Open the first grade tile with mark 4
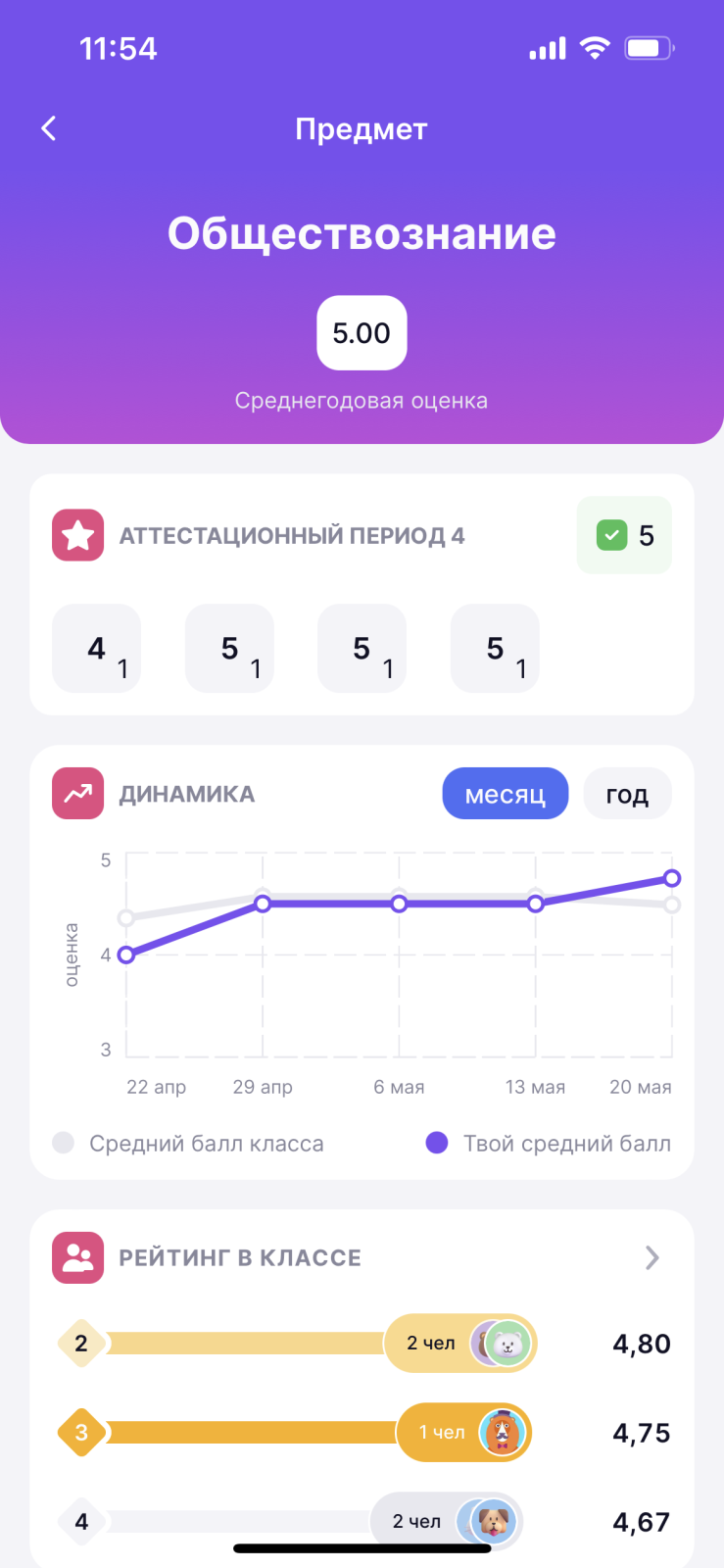This screenshot has height=1568, width=724. (96, 649)
